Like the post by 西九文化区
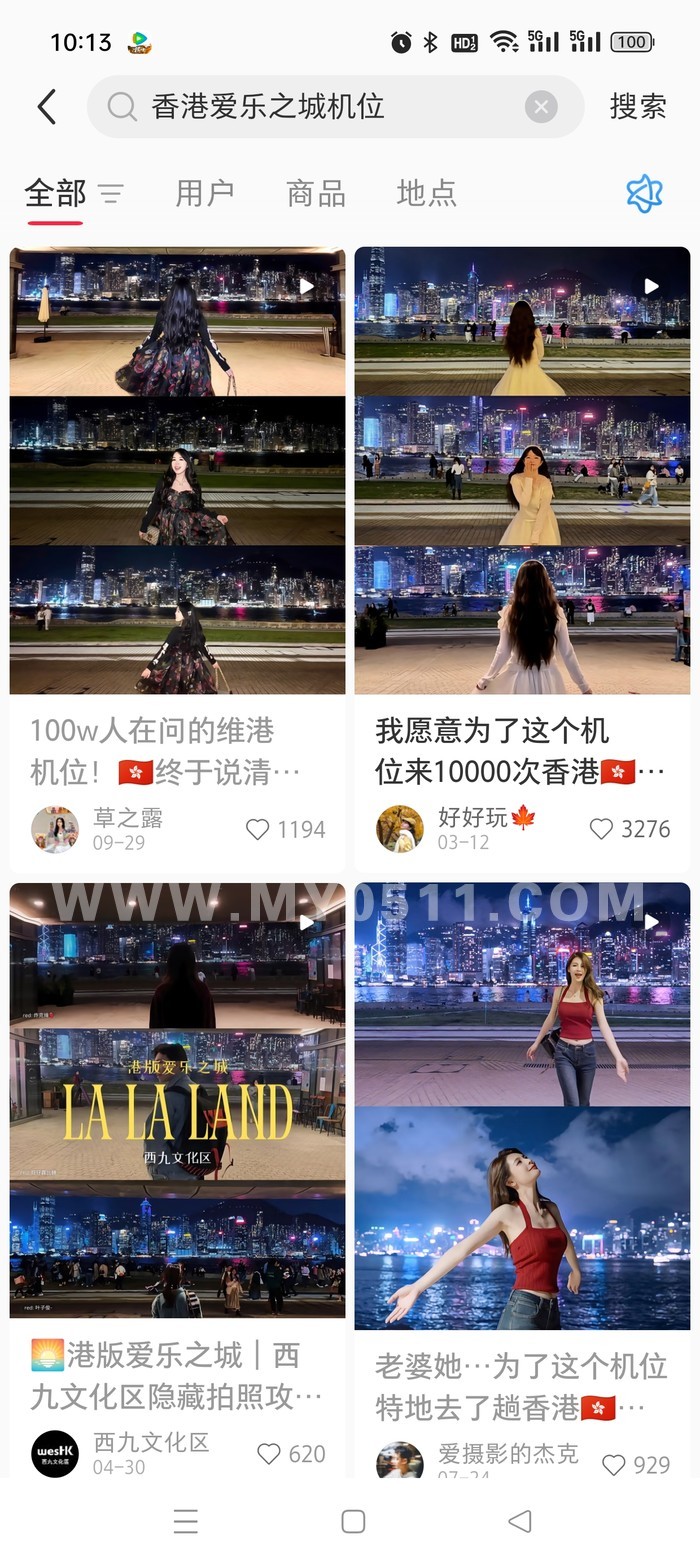The height and width of the screenshot is (1565, 700). 291,1454
